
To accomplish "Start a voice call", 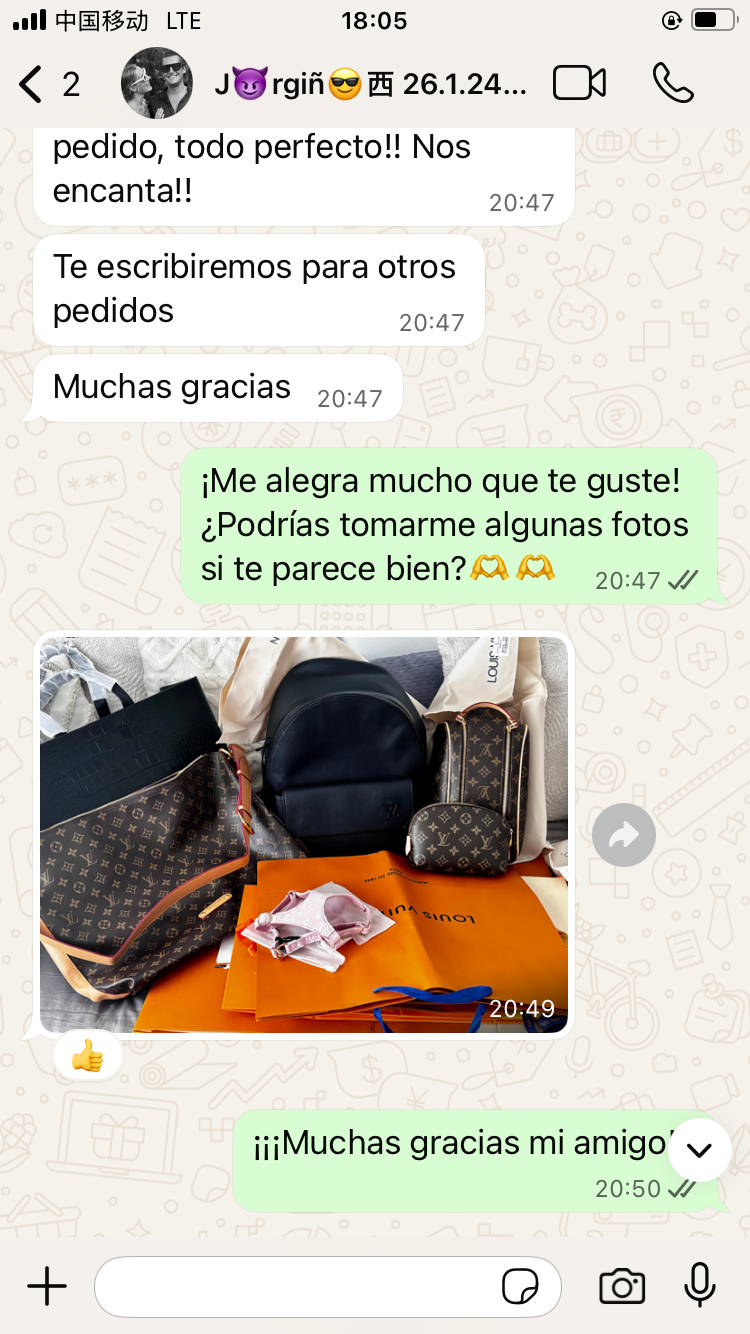I will point(673,84).
